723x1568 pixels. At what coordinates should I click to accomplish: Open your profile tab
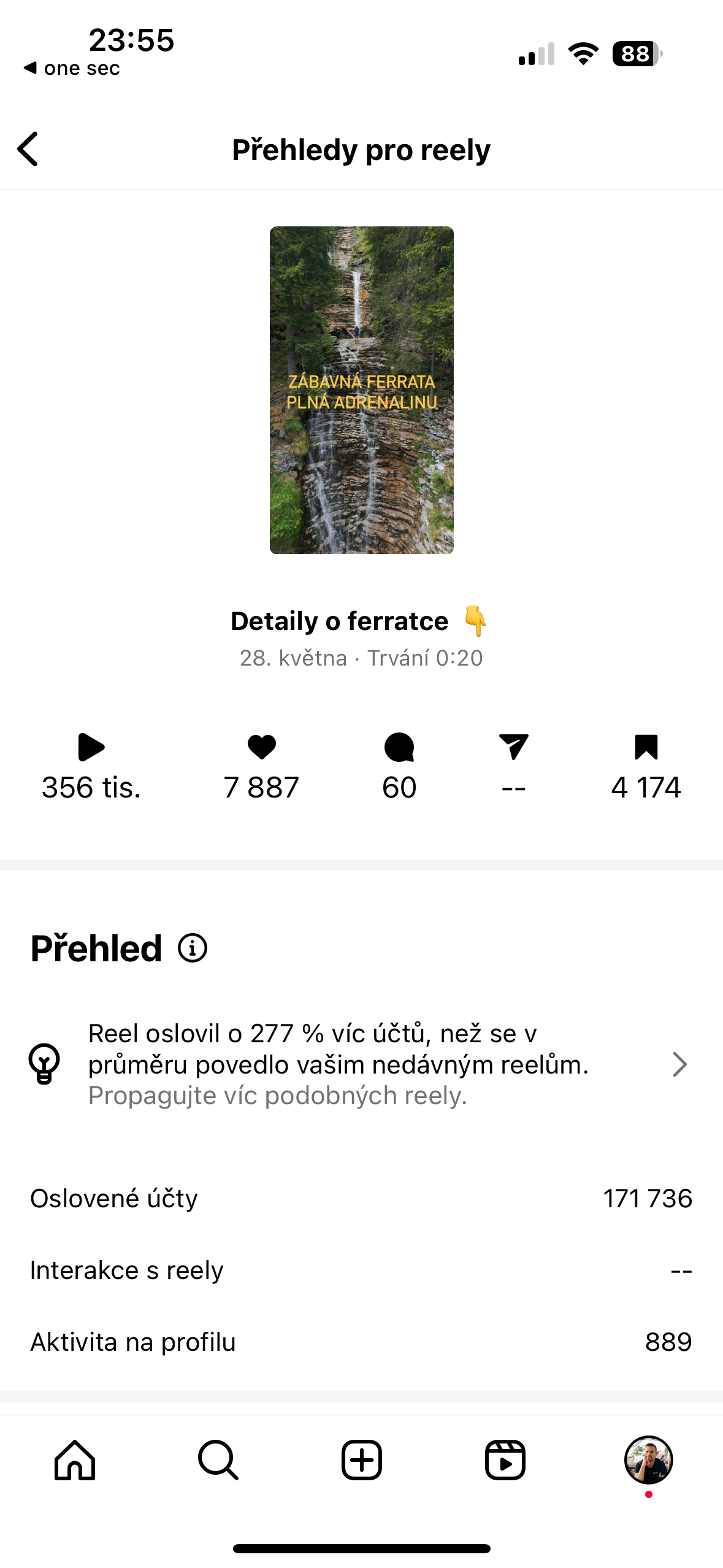click(x=648, y=1460)
